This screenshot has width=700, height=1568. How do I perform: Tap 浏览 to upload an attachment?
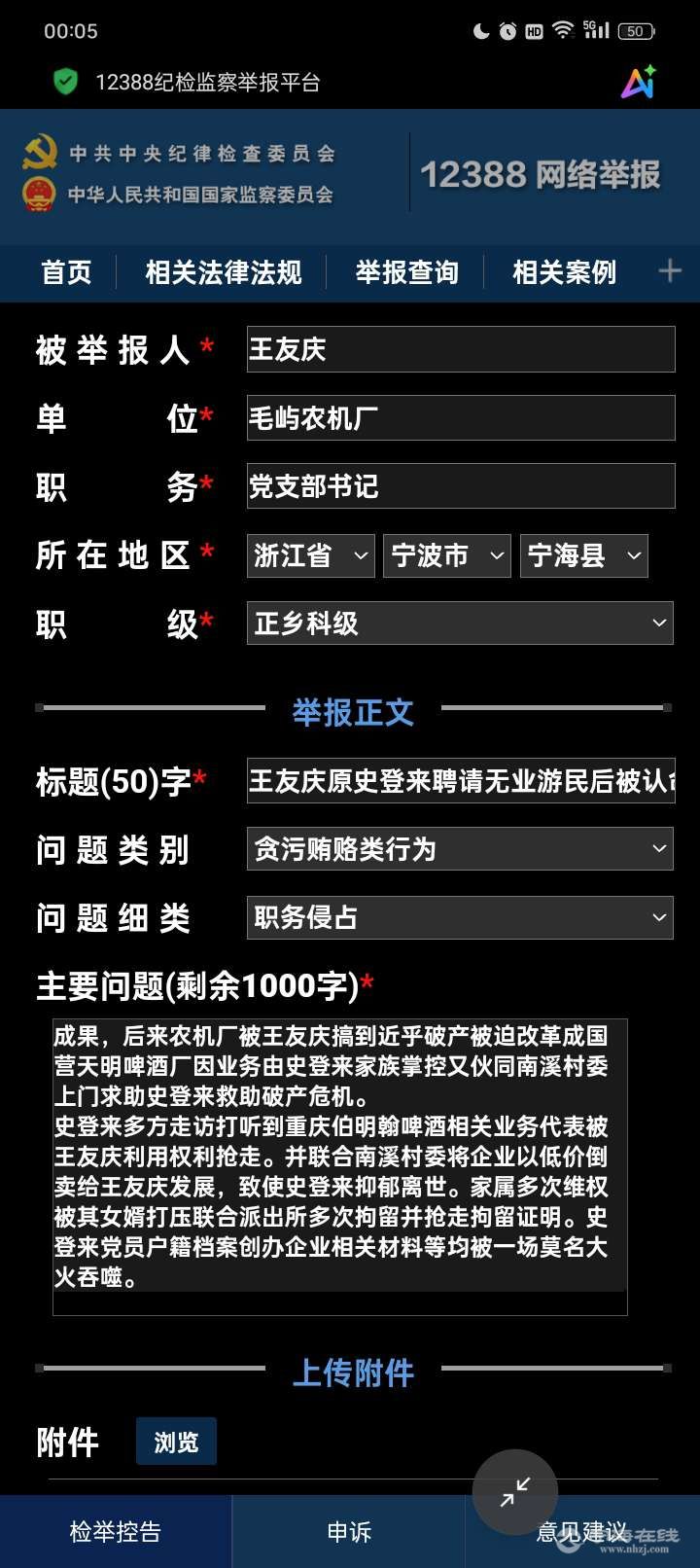176,1442
